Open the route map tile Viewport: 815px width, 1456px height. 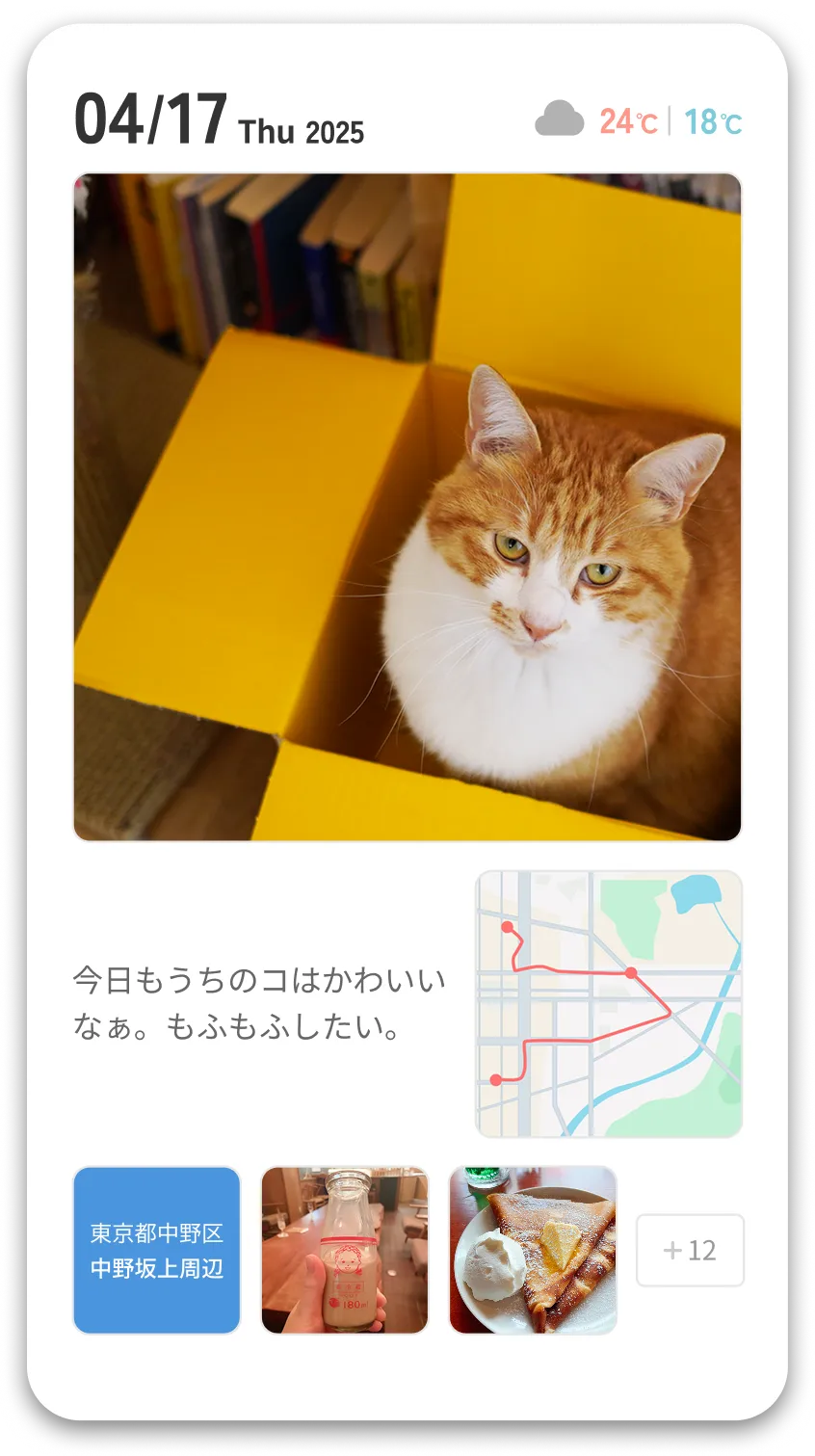[609, 1003]
